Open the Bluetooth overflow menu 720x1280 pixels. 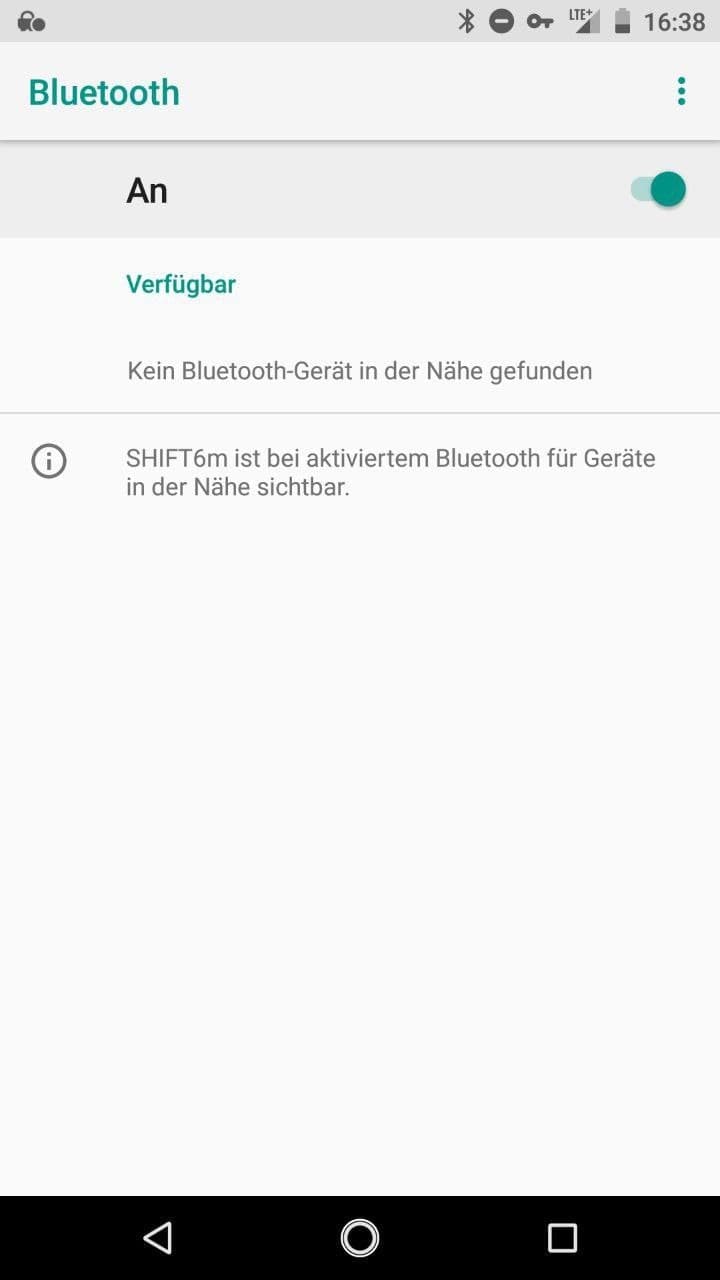click(x=681, y=91)
